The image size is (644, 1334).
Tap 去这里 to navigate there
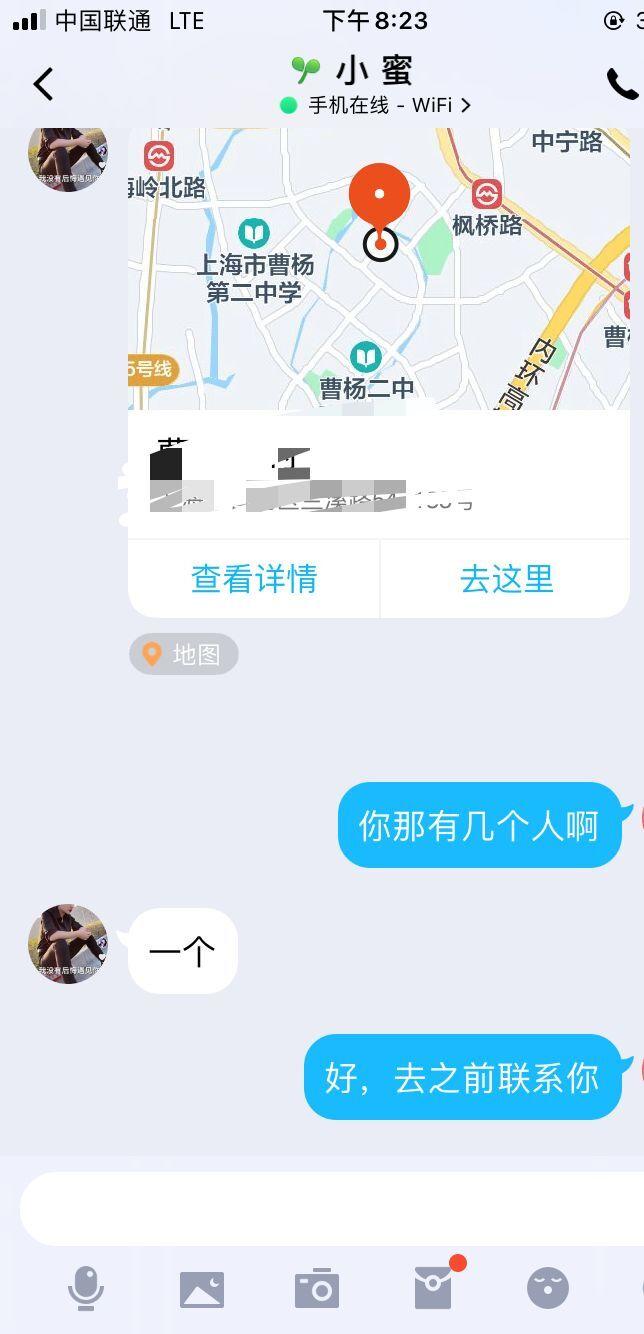506,579
